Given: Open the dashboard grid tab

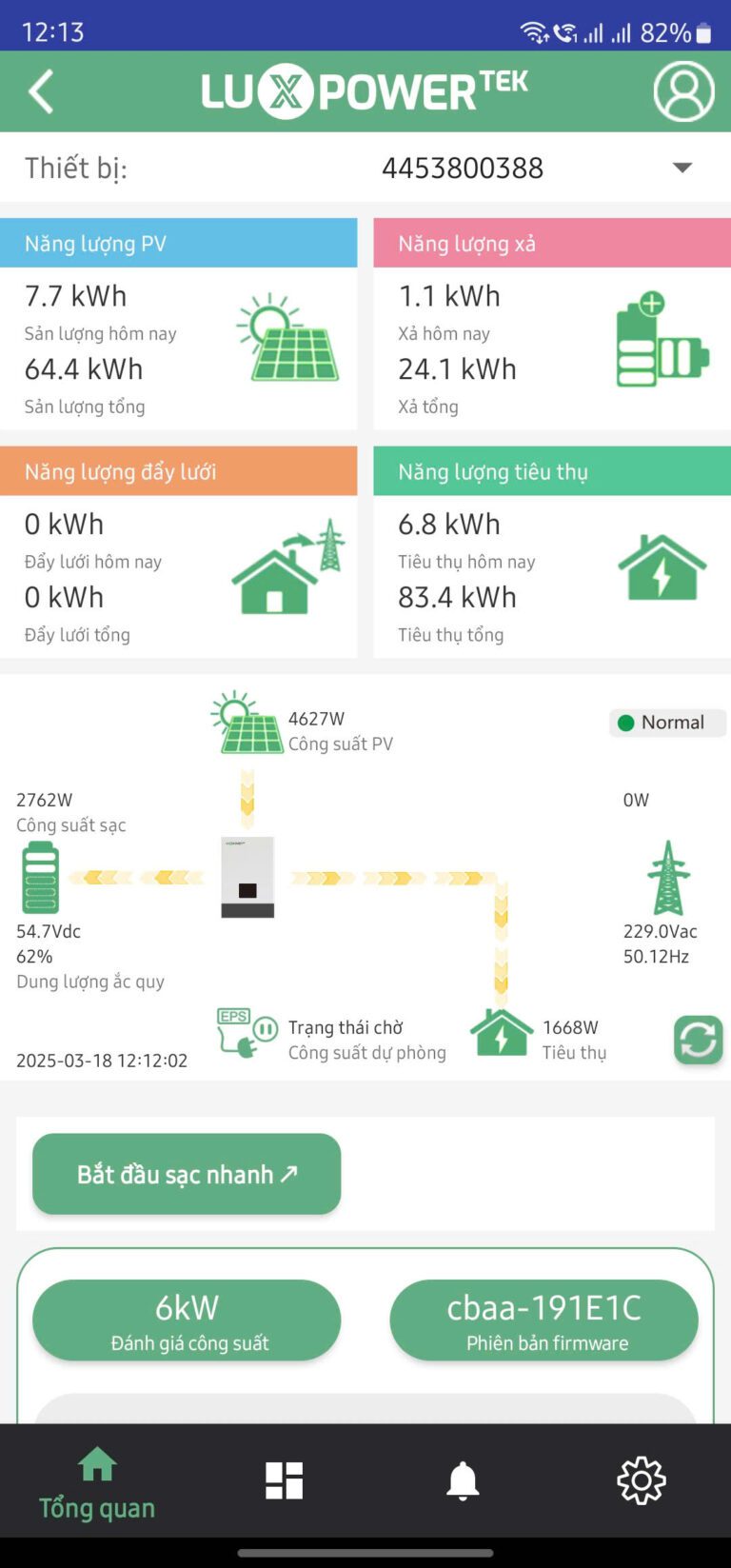Looking at the screenshot, I should tap(284, 1480).
